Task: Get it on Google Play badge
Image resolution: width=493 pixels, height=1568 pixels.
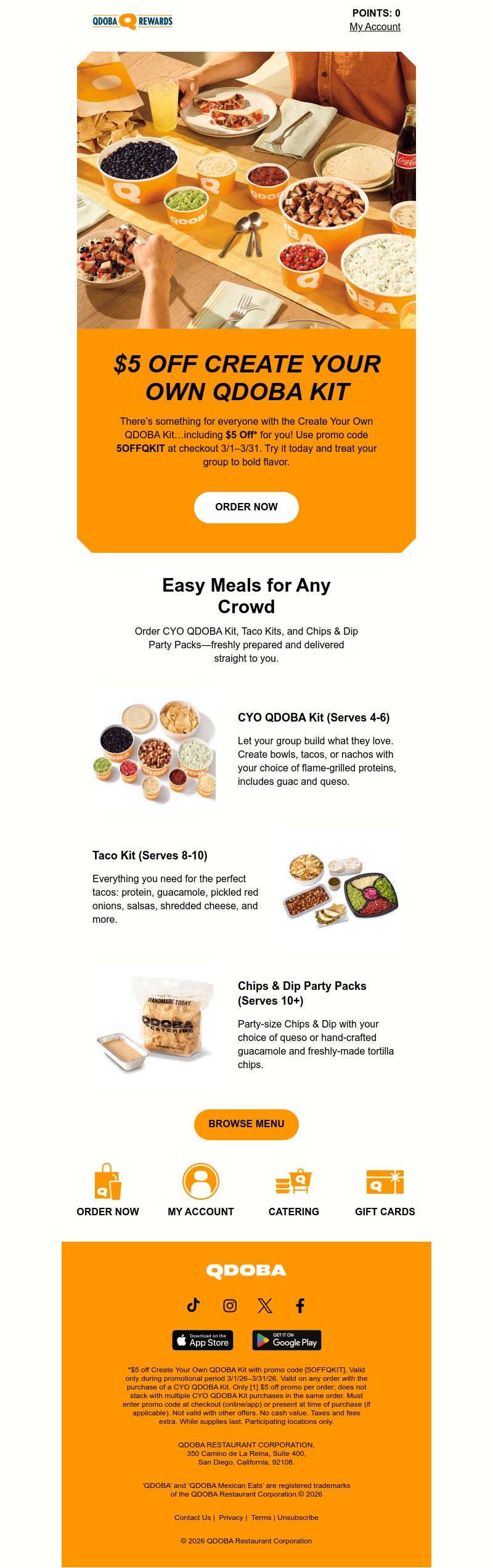Action: tap(287, 1340)
